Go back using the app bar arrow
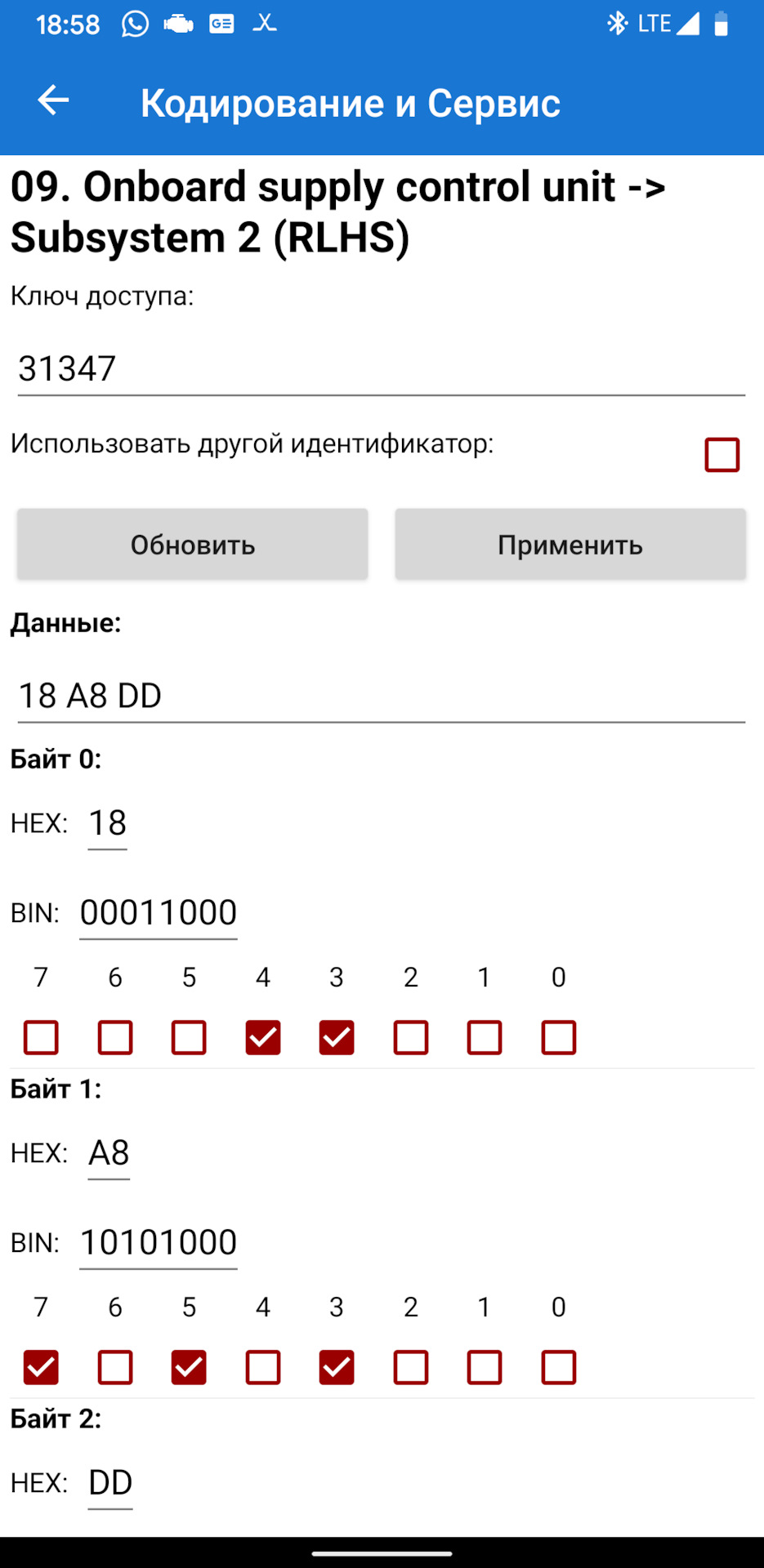This screenshot has width=764, height=1568. (54, 101)
